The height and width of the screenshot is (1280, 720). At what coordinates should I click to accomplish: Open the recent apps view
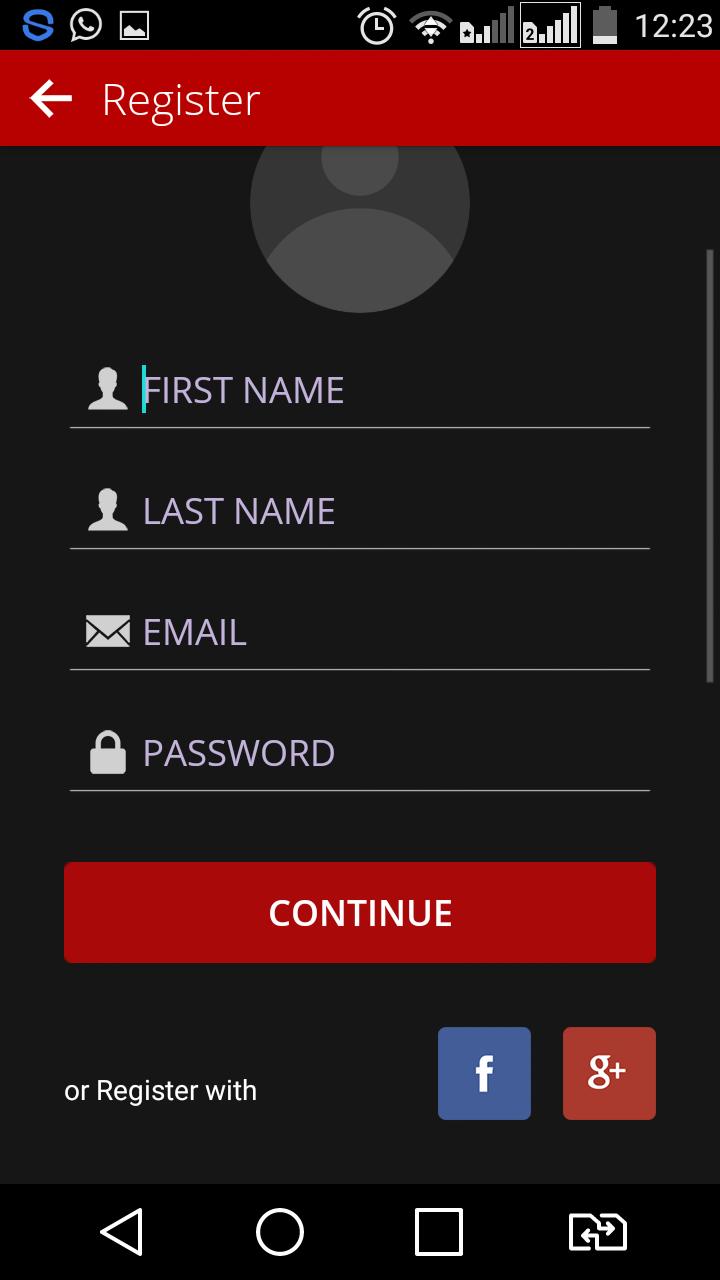pos(439,1231)
